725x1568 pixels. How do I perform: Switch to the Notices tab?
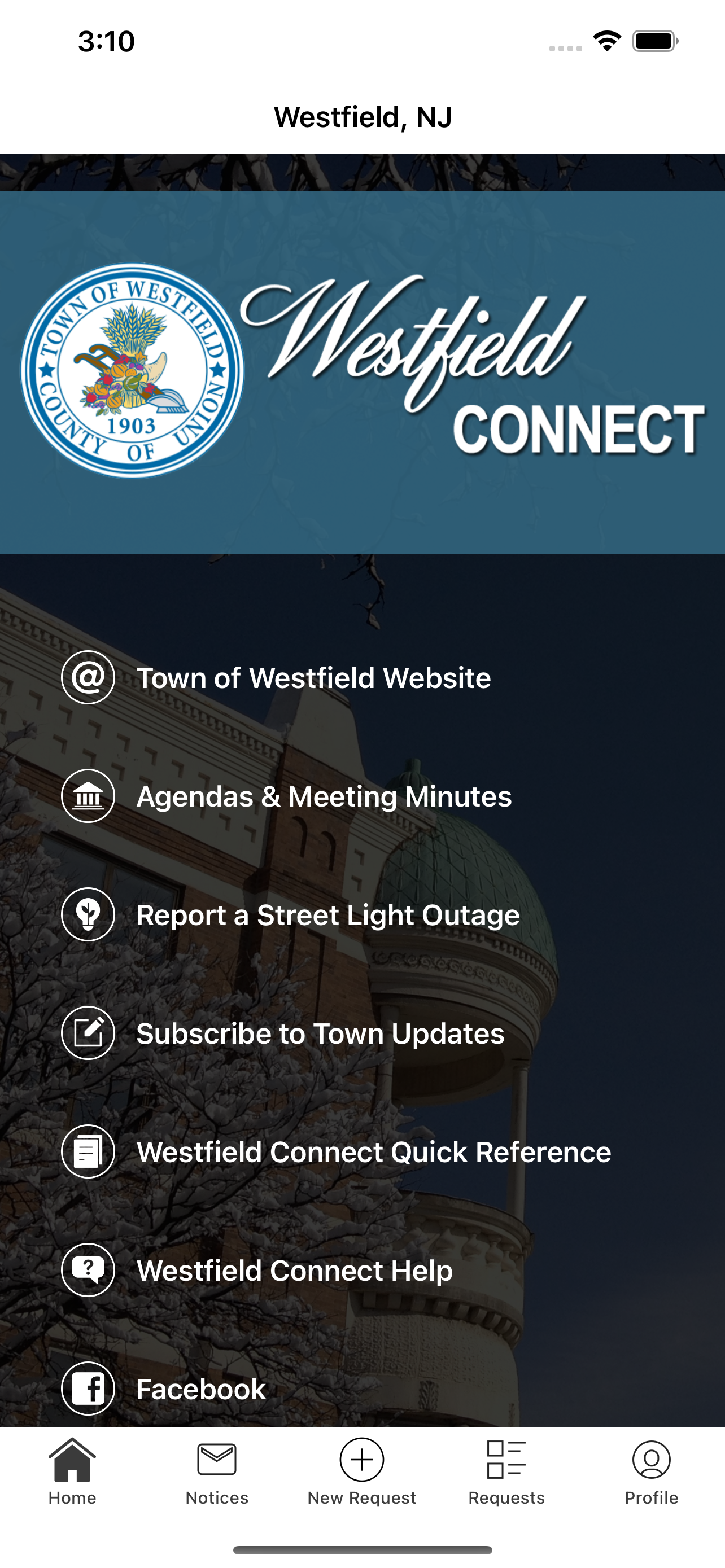217,1472
